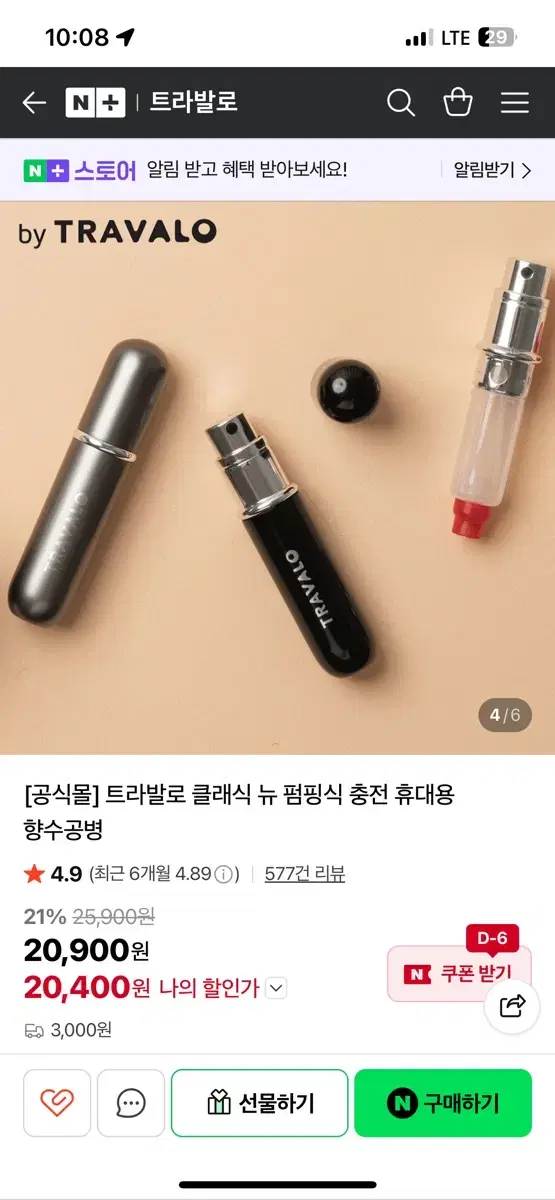Open the shopping basket
Viewport: 555px width, 1200px height.
(x=458, y=102)
